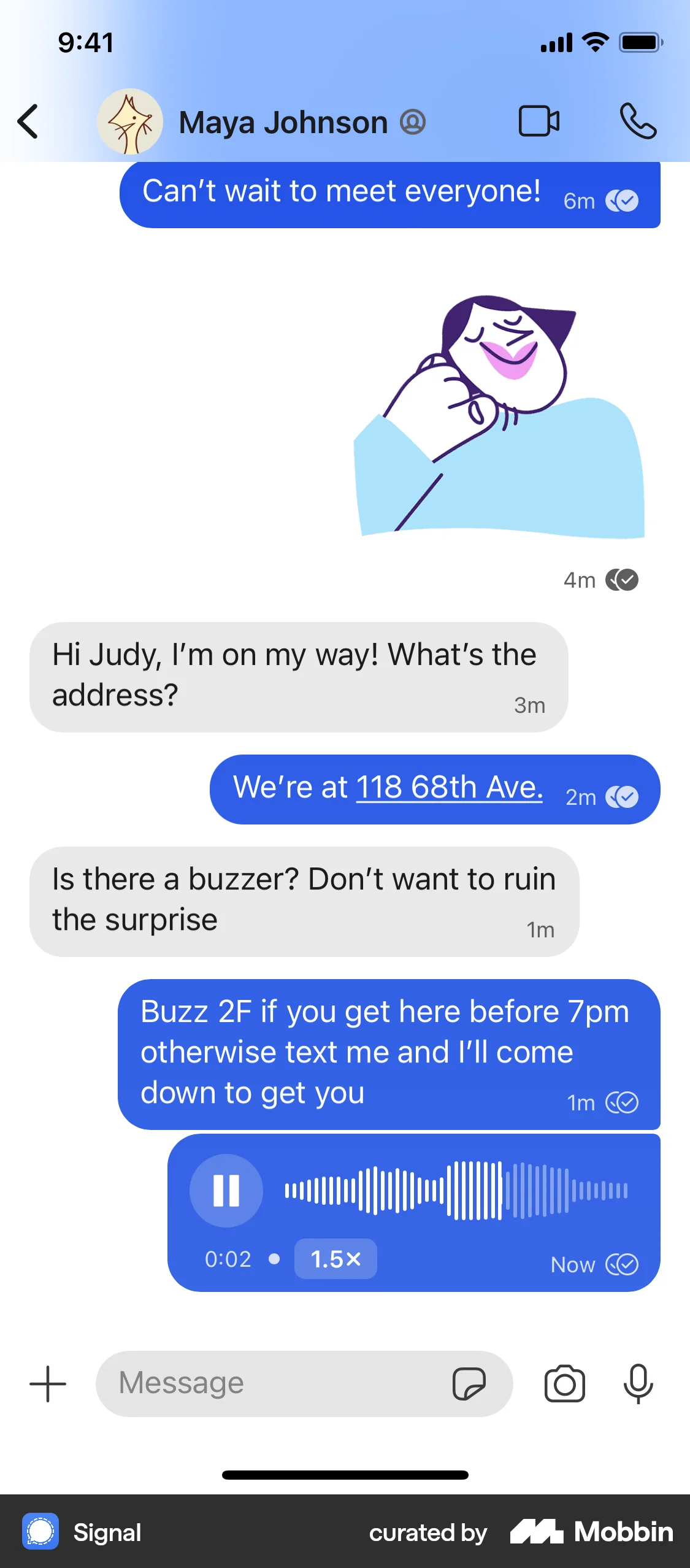Open the sticker picker
Viewport: 690px width, 1568px height.
[469, 1384]
